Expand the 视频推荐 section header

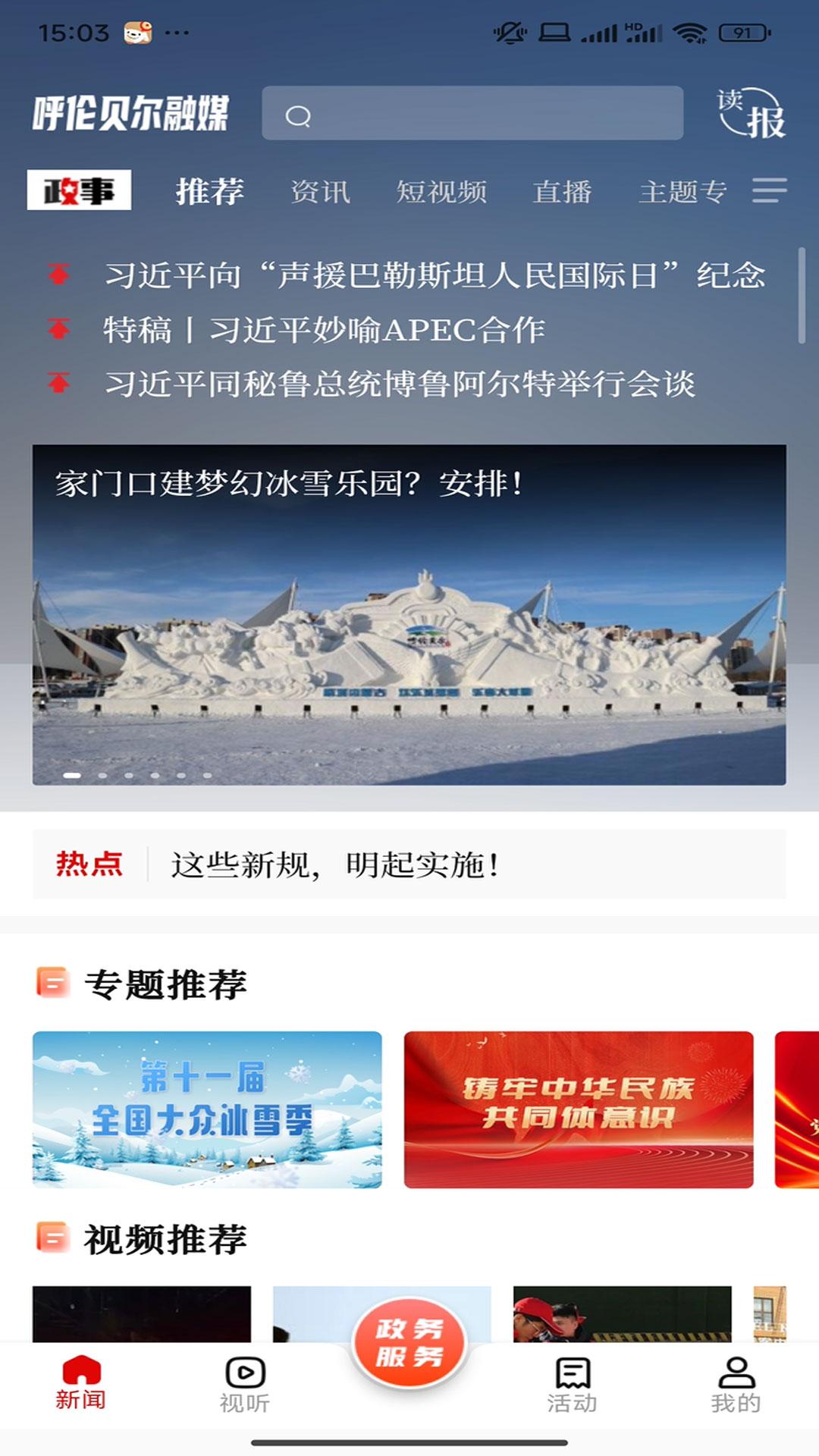[x=166, y=1235]
